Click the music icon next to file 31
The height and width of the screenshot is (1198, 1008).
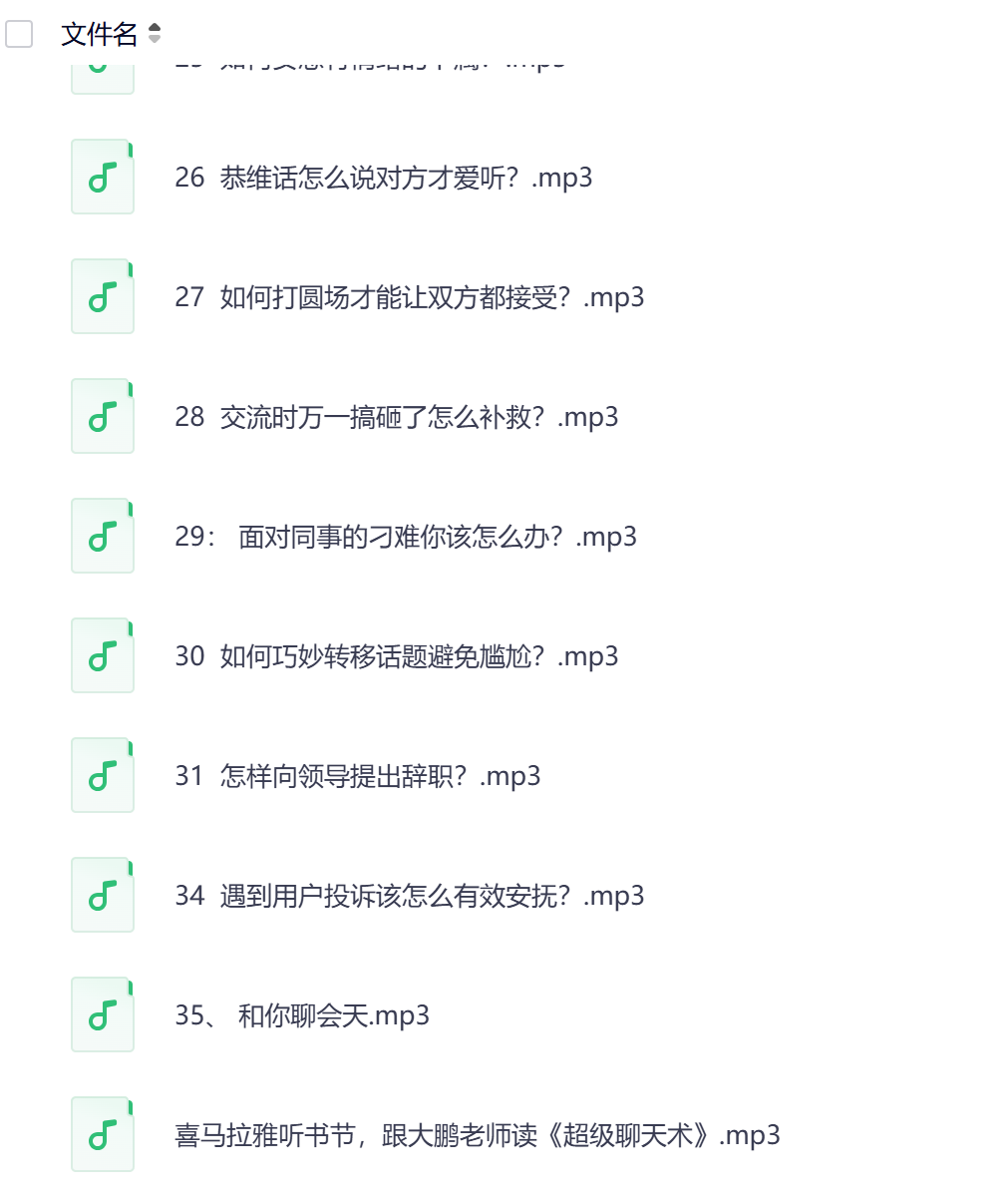(102, 775)
